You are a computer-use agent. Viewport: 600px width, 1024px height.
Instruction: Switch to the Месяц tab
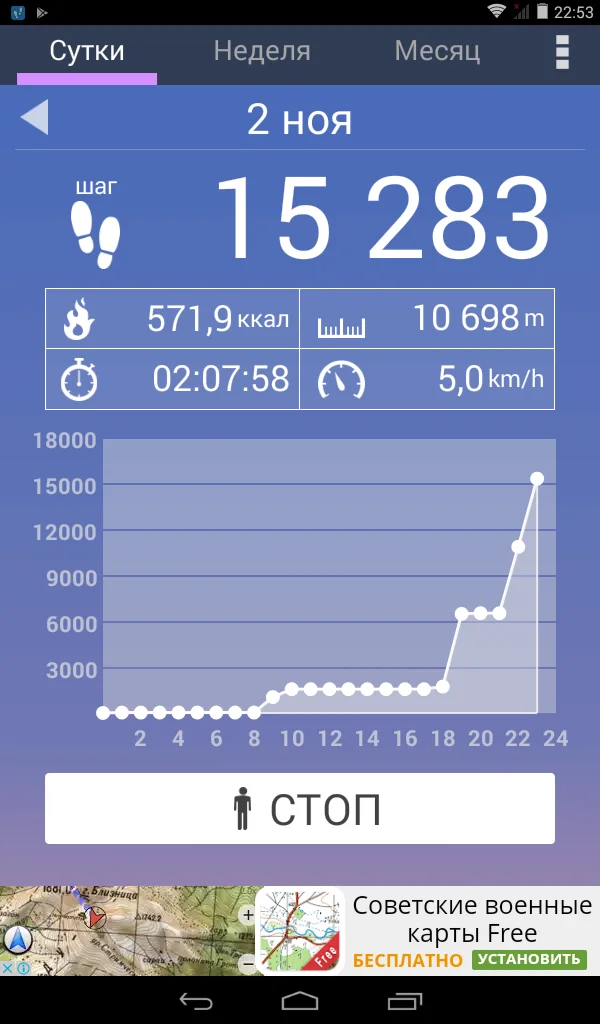point(437,51)
